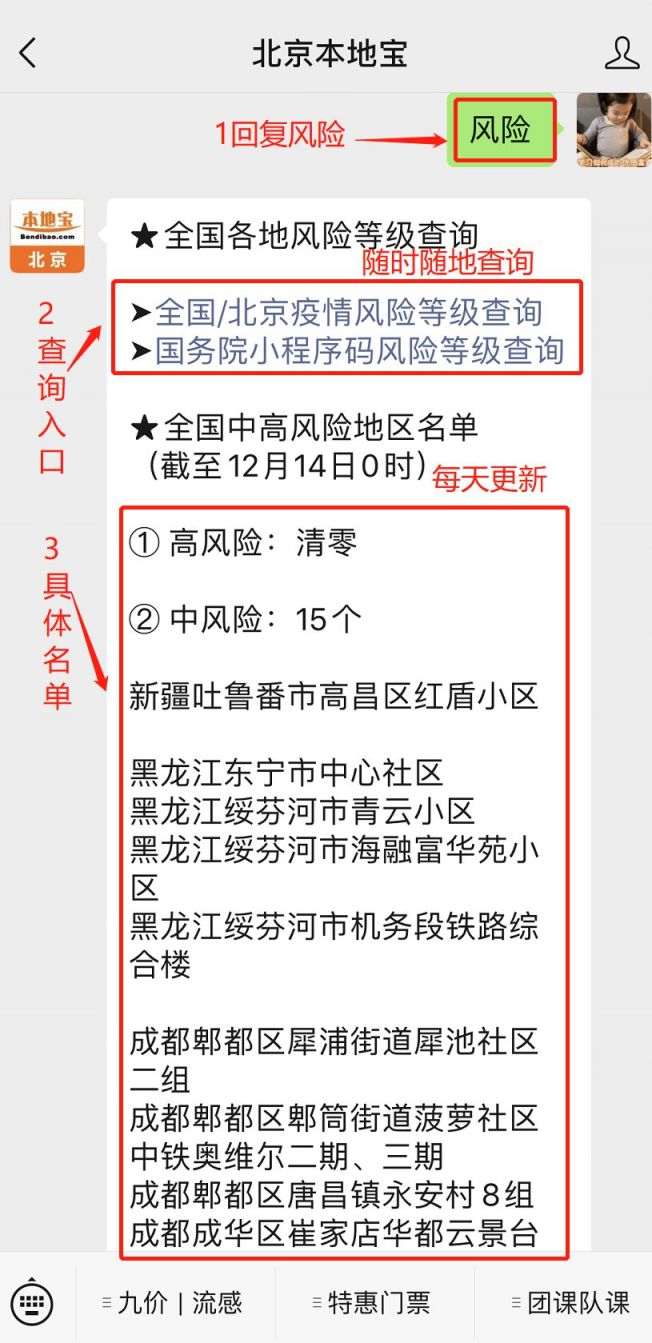Open 全国/北京疫情风险等级查询 link

[348, 313]
